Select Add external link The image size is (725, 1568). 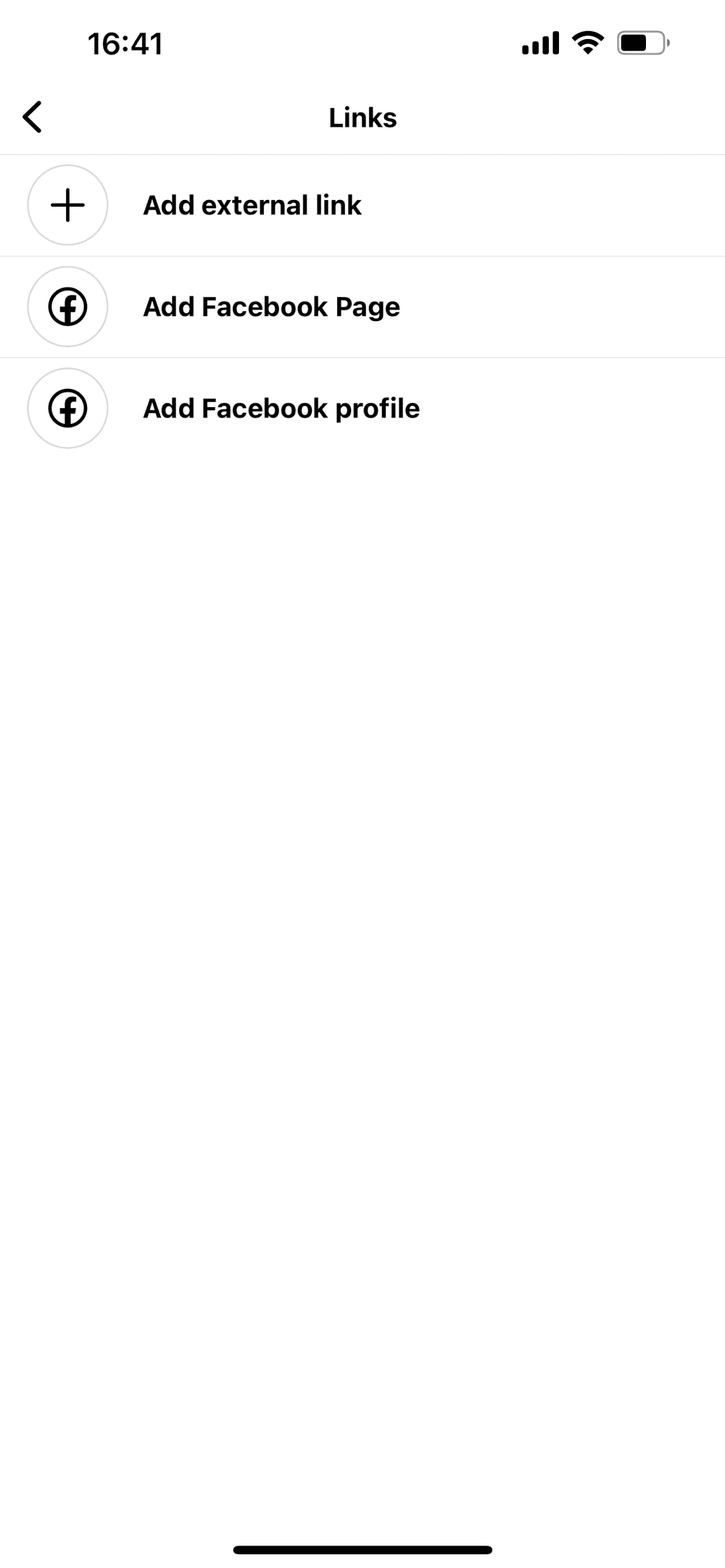pos(252,206)
